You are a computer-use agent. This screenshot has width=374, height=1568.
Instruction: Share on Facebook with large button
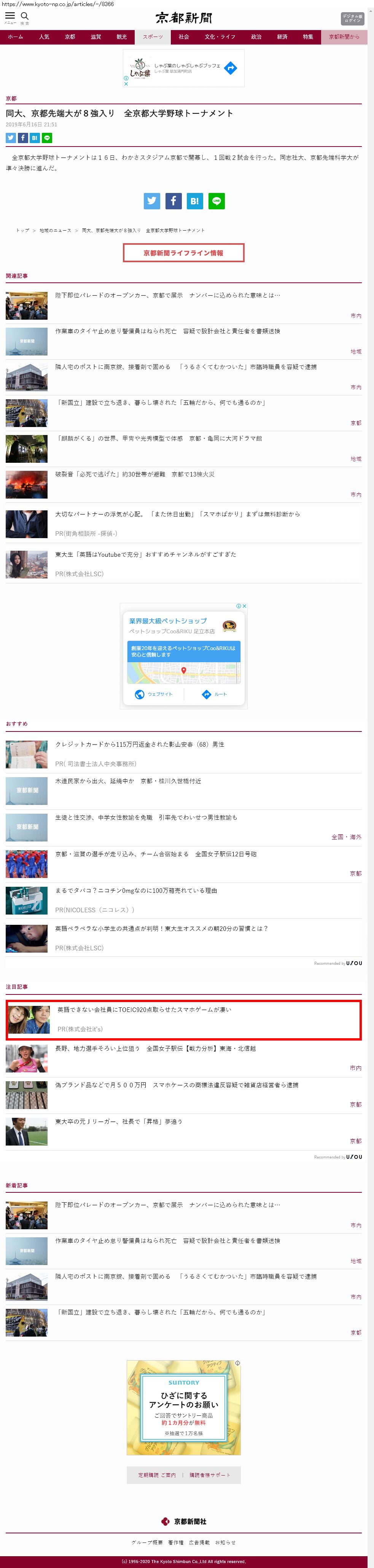pyautogui.click(x=173, y=201)
